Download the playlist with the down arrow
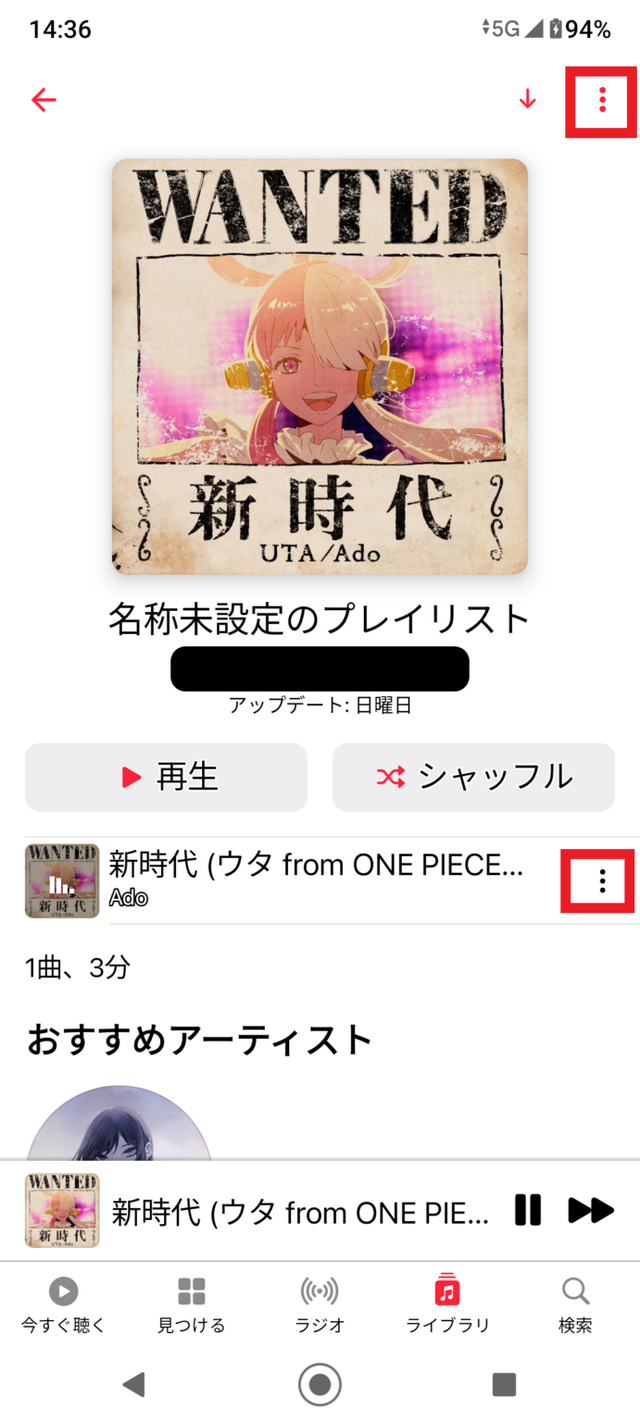The height and width of the screenshot is (1422, 640). [527, 99]
